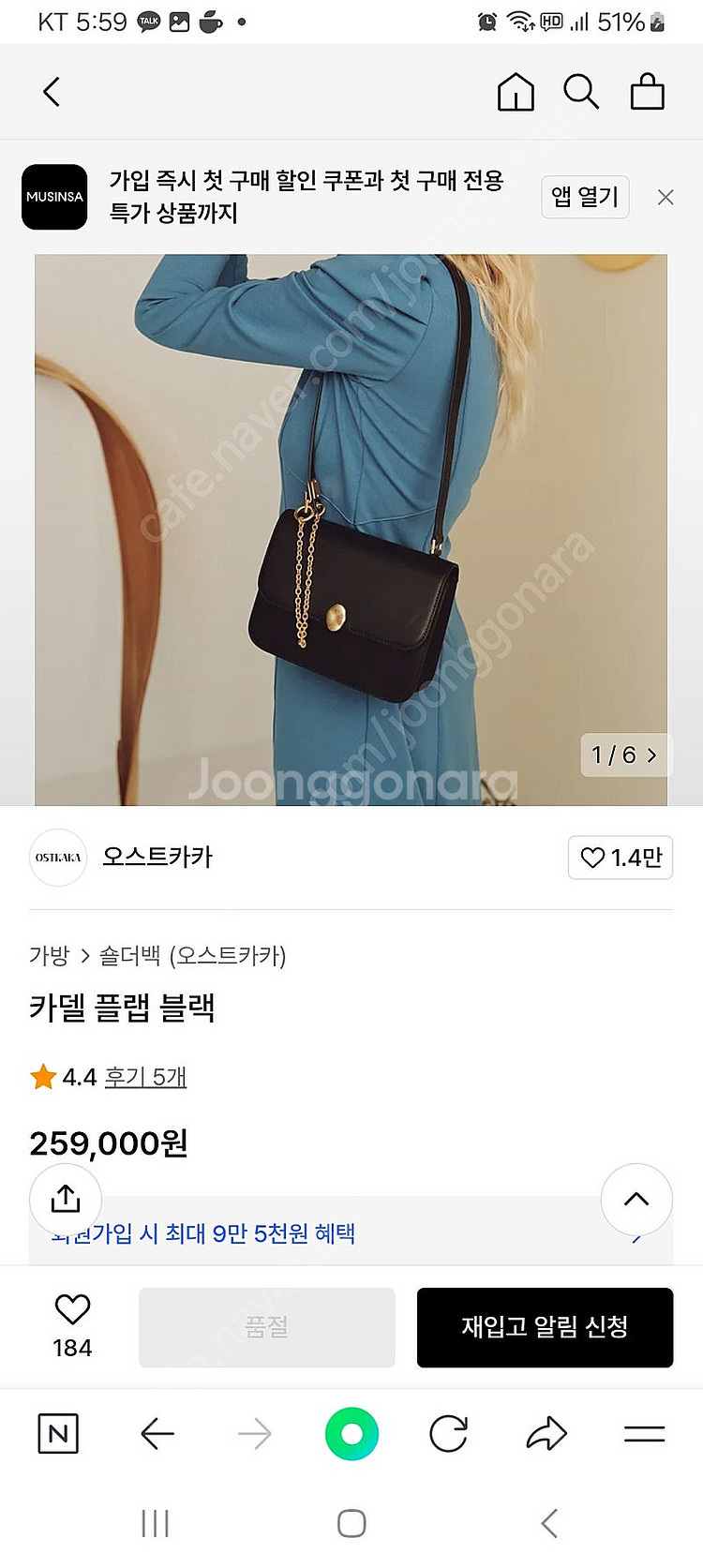
Task: Add product to wishlist (184 heart)
Action: click(72, 1310)
